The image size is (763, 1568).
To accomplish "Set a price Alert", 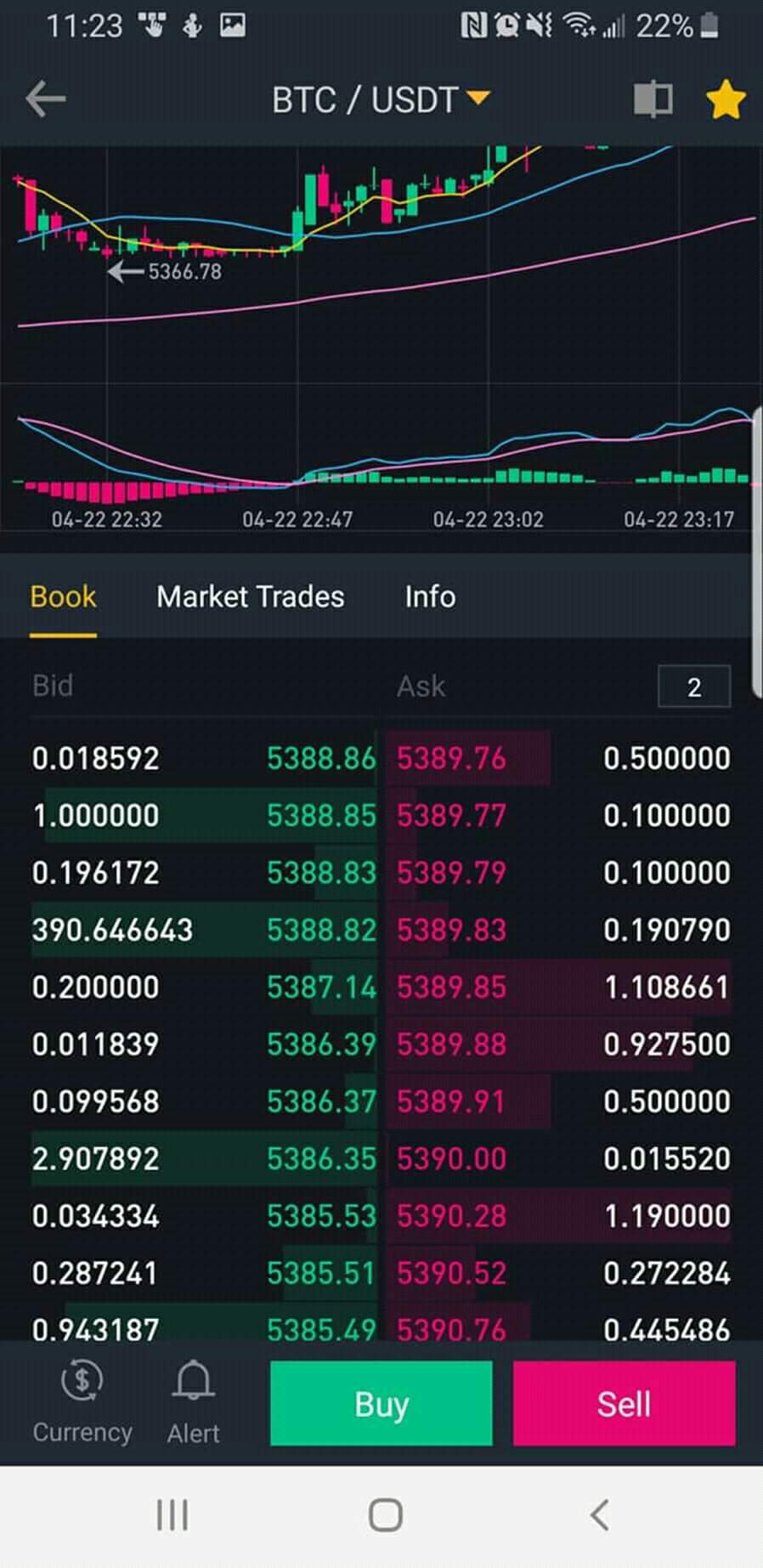I will point(193,1403).
